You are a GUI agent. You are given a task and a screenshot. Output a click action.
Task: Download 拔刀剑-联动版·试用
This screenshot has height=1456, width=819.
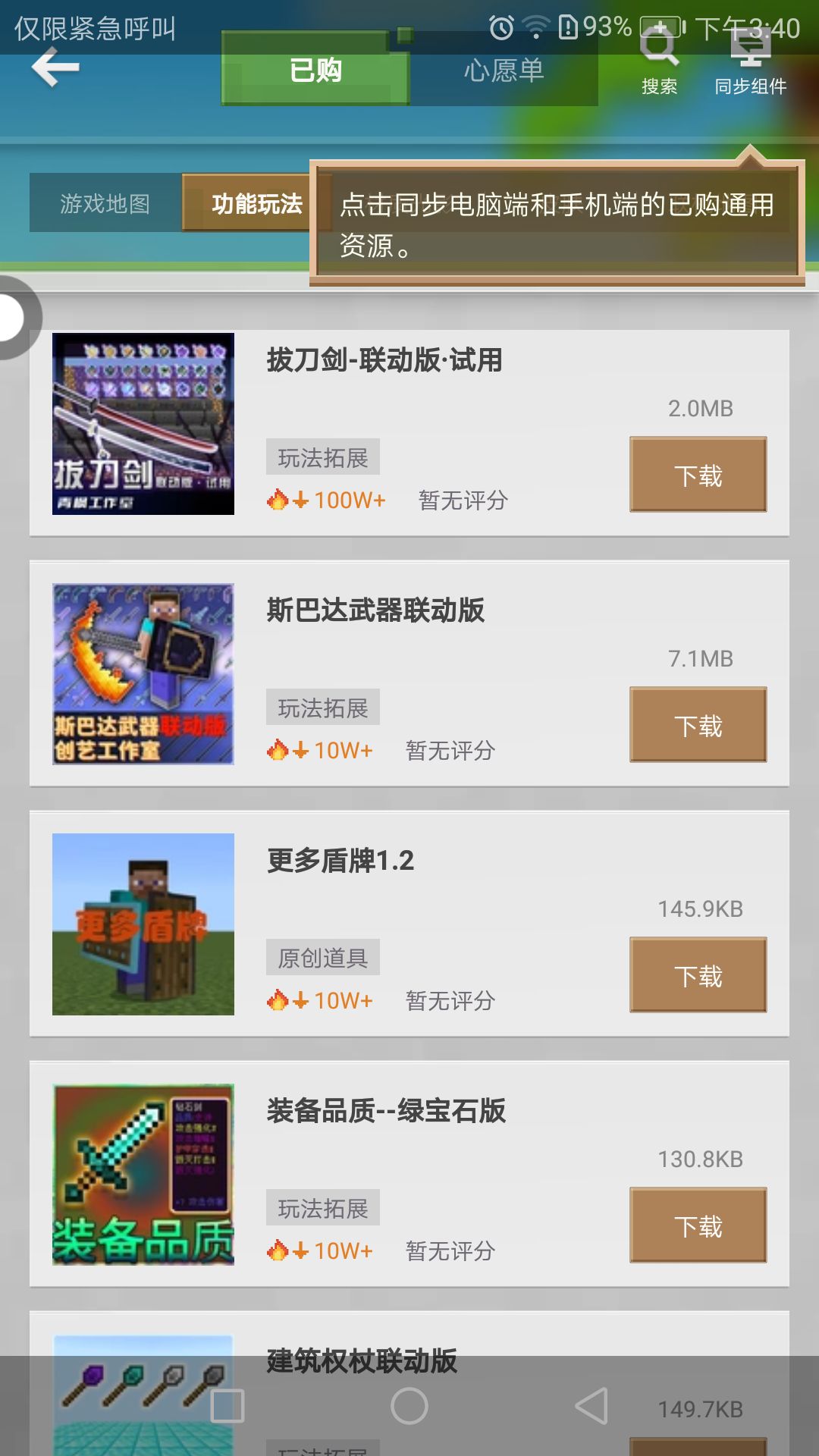tap(698, 475)
